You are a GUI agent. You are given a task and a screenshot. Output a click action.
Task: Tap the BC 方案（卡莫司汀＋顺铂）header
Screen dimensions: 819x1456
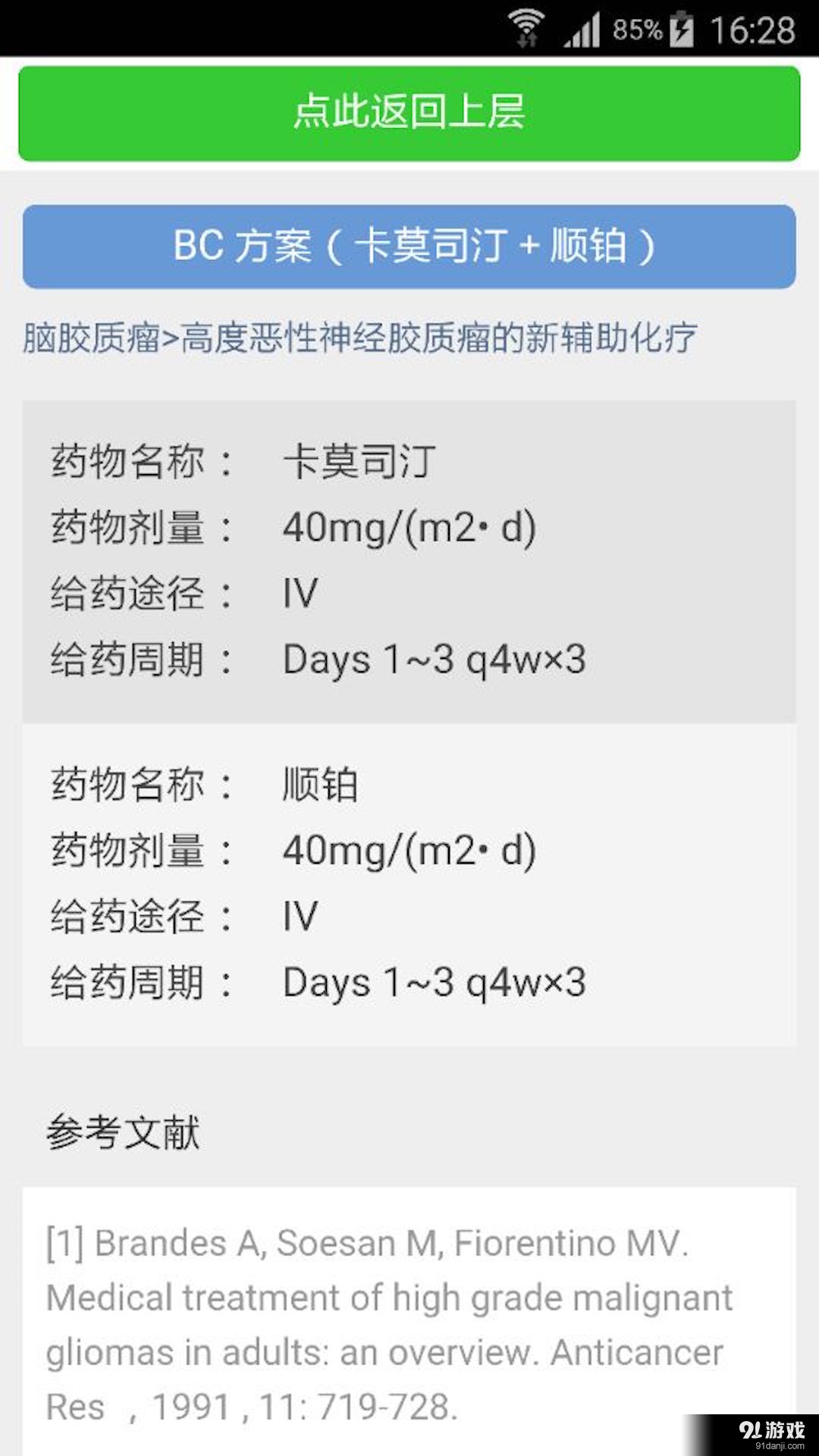point(409,246)
